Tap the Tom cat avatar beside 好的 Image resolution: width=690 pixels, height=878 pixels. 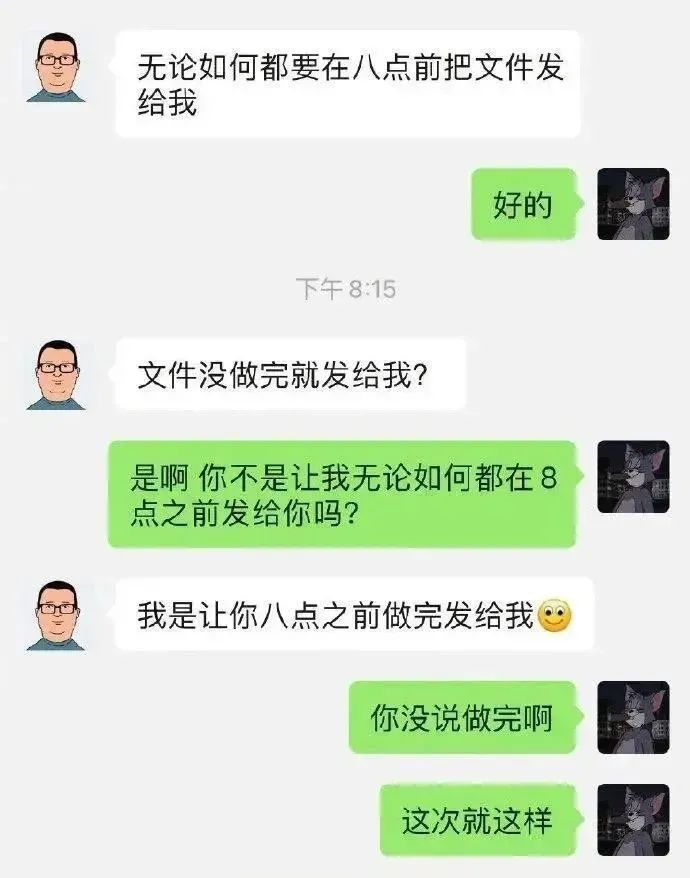tap(632, 204)
